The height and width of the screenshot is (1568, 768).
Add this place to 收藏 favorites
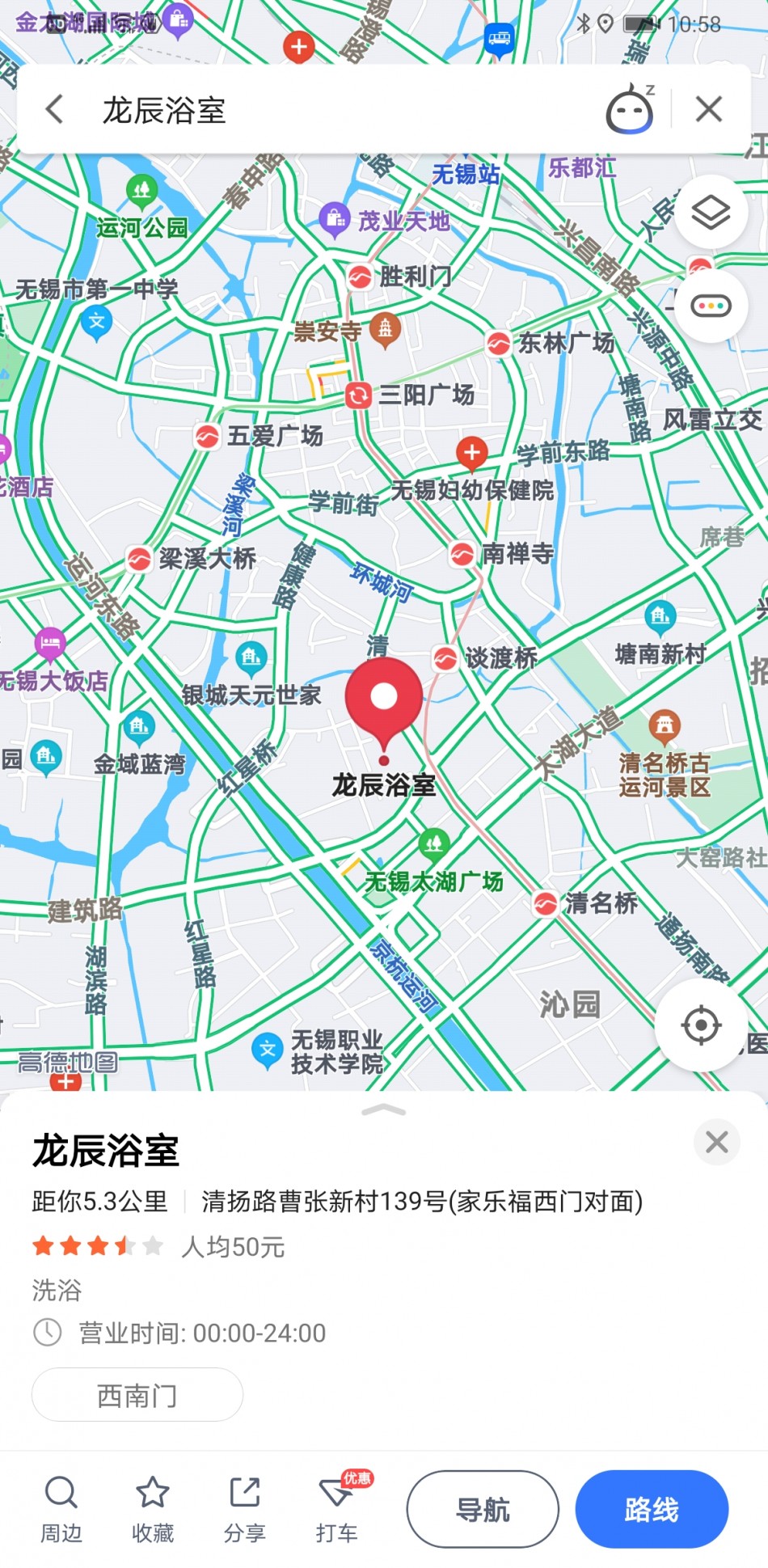pyautogui.click(x=153, y=1510)
